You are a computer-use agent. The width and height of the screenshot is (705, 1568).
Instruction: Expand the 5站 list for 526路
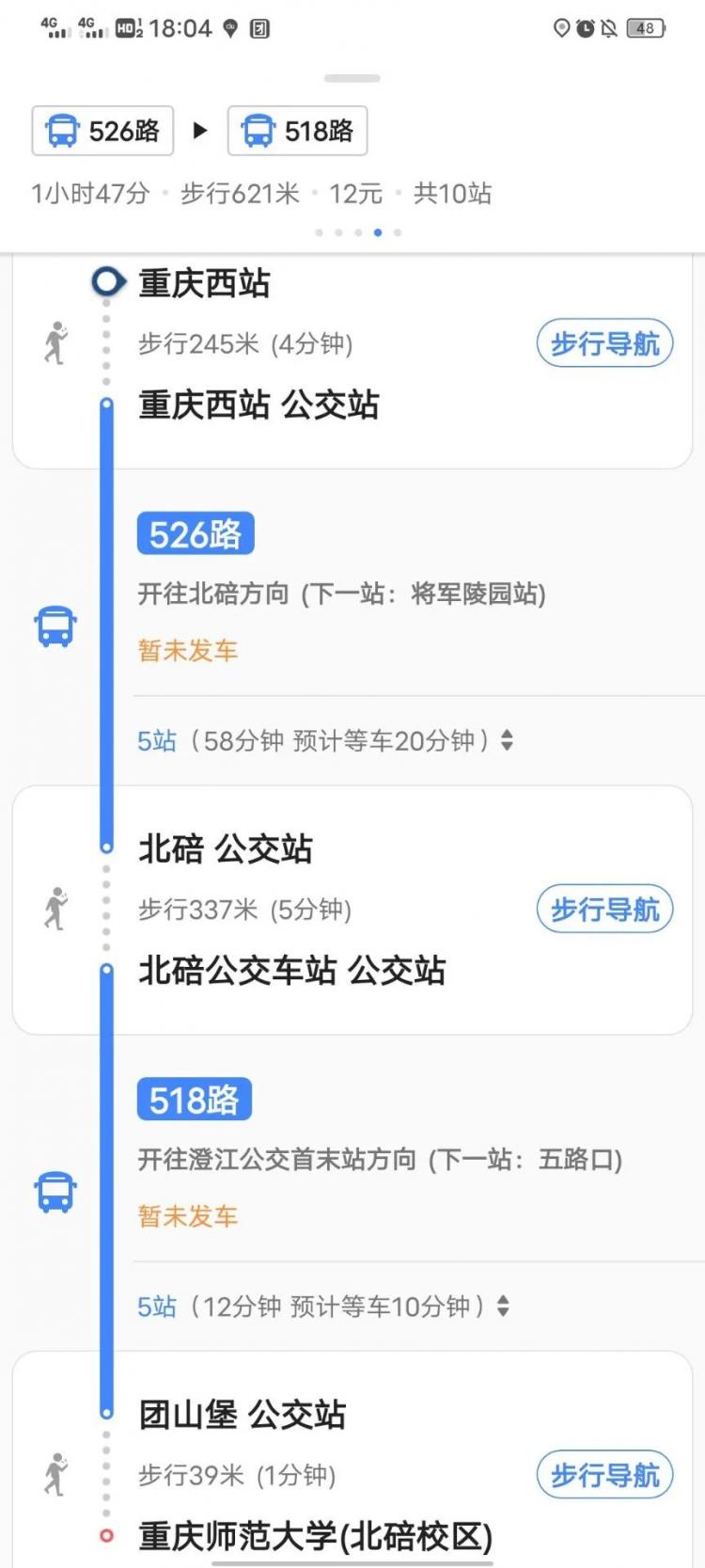click(325, 740)
